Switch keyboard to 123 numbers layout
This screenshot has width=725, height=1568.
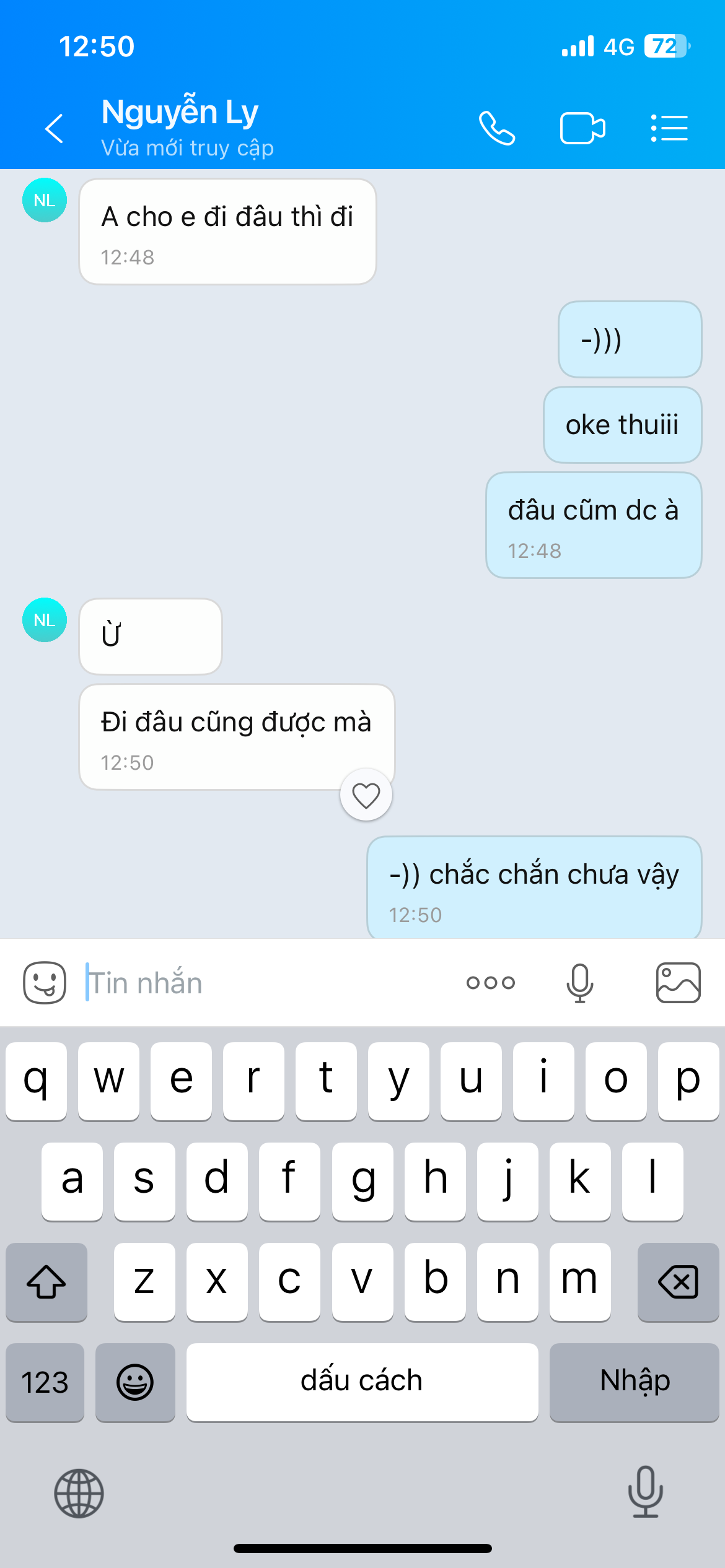tap(45, 1382)
